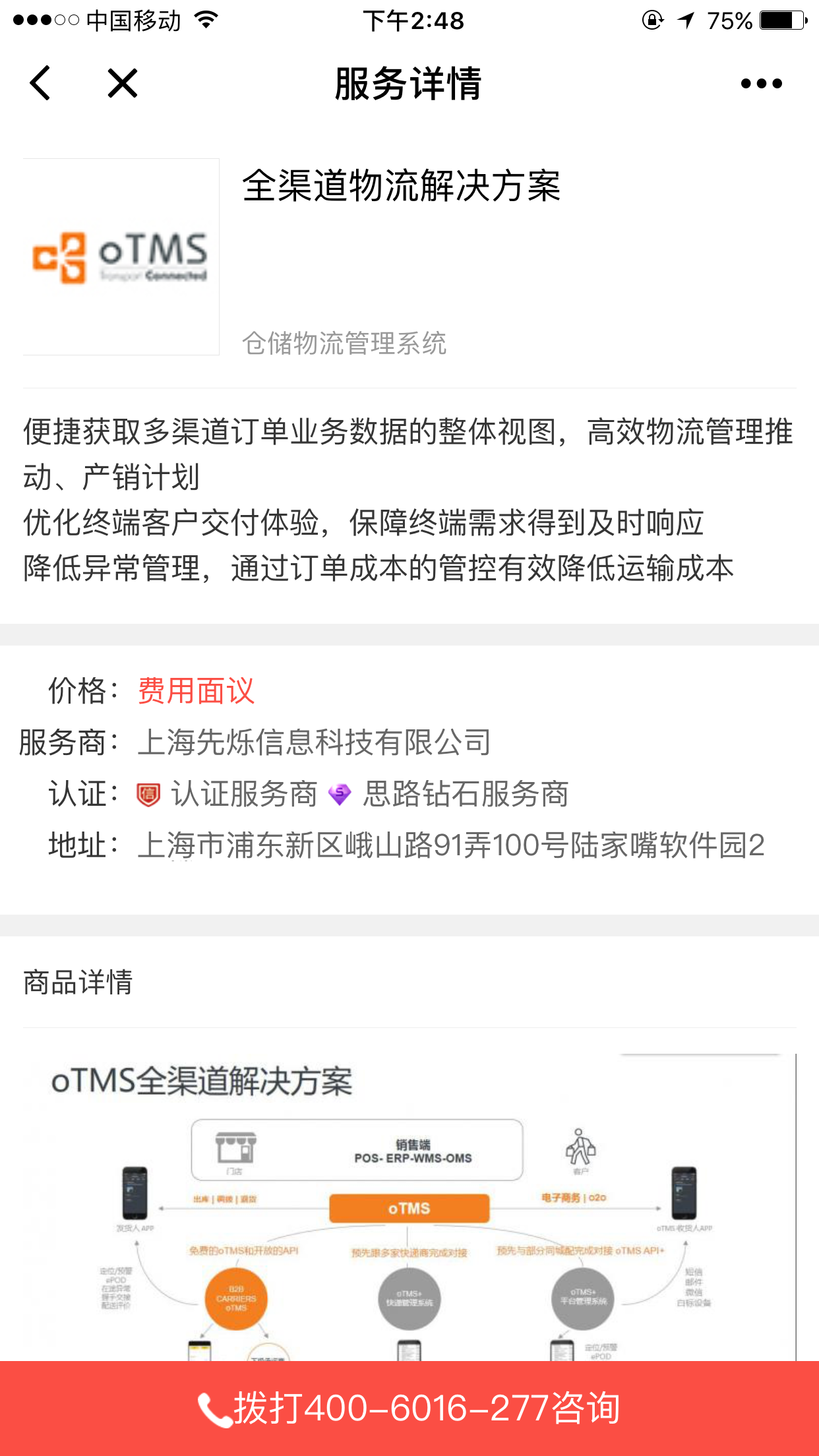
Task: Open the oTMS omnichannel solution image
Action: [x=409, y=1207]
